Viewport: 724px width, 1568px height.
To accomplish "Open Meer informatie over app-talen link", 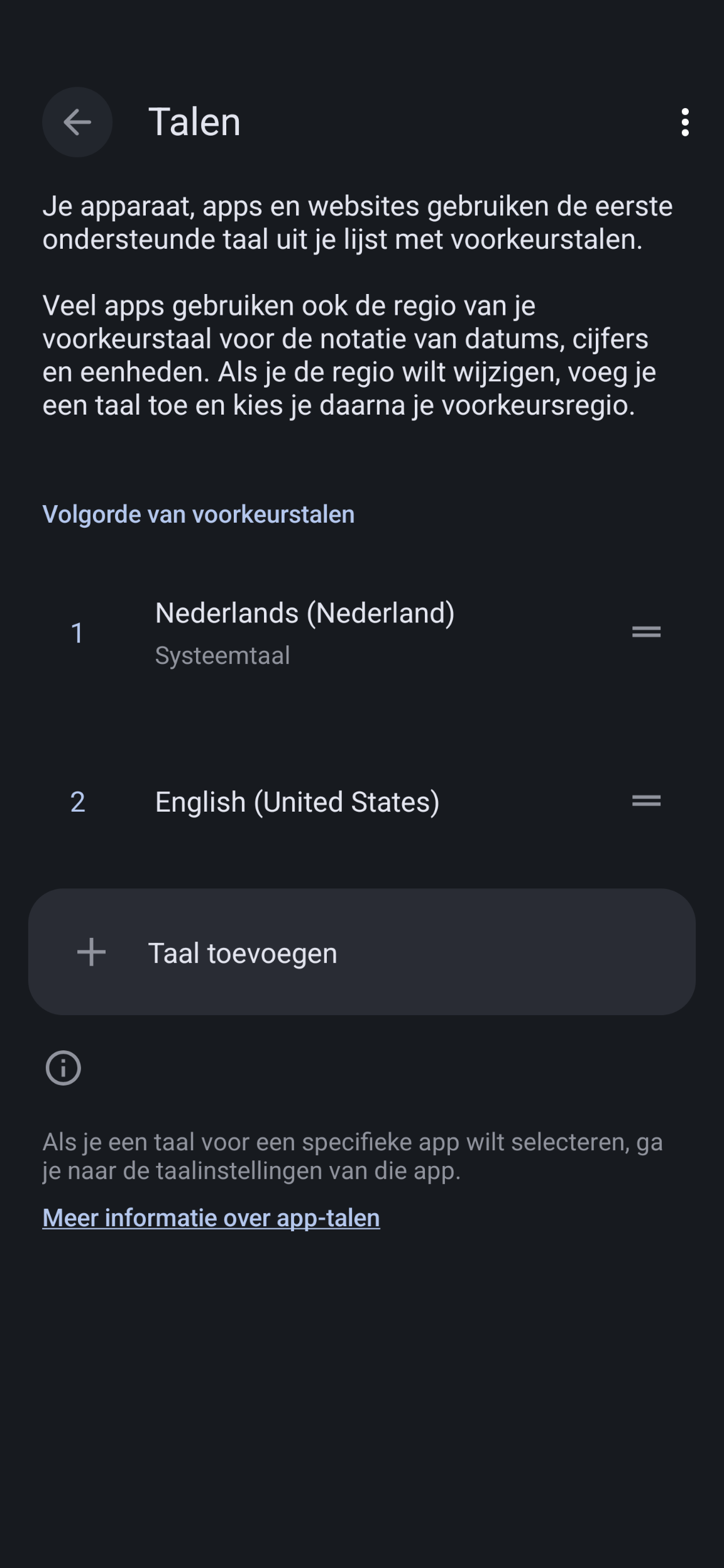I will (211, 1217).
